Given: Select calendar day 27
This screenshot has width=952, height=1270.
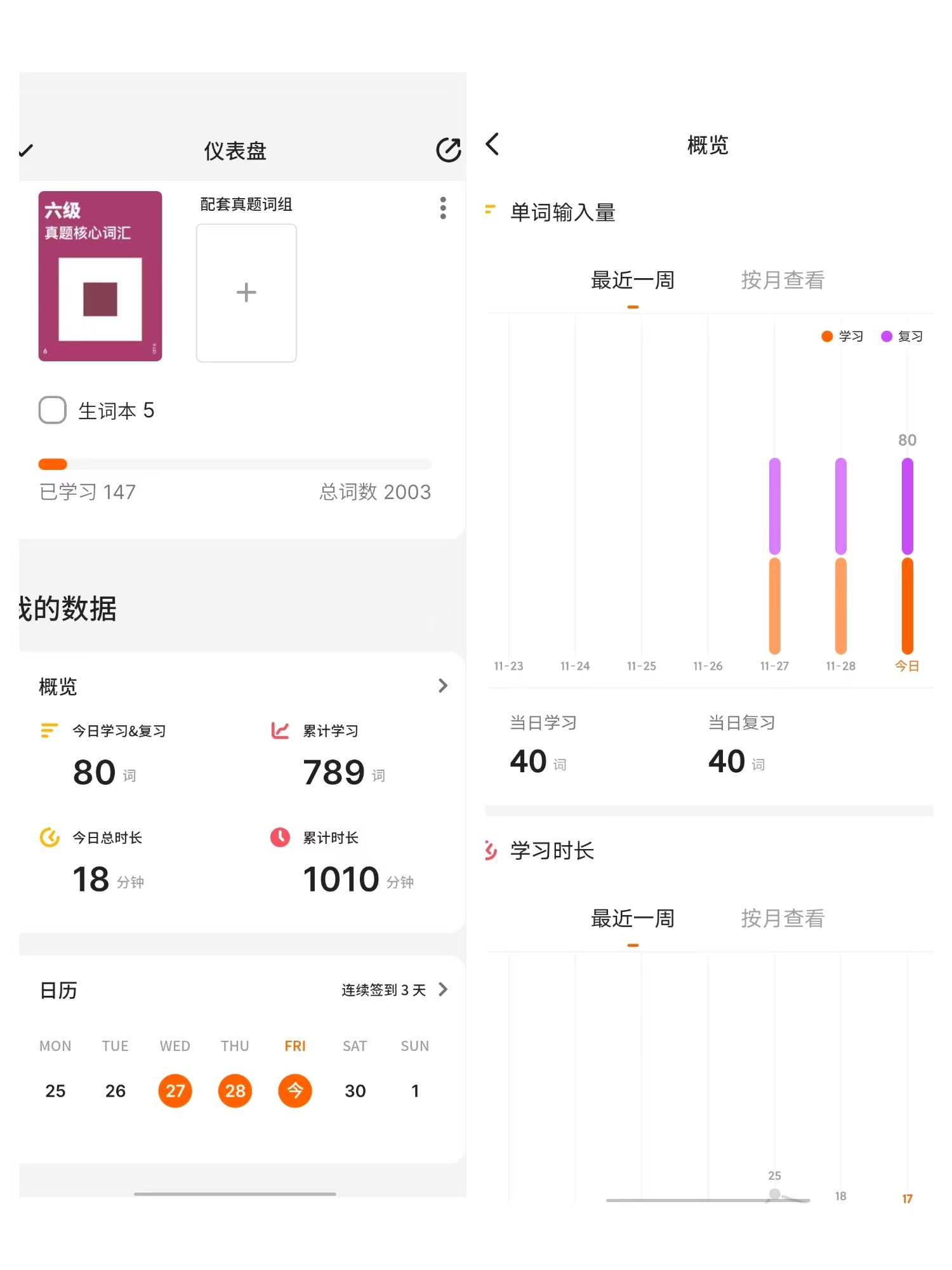Looking at the screenshot, I should click(x=175, y=1091).
